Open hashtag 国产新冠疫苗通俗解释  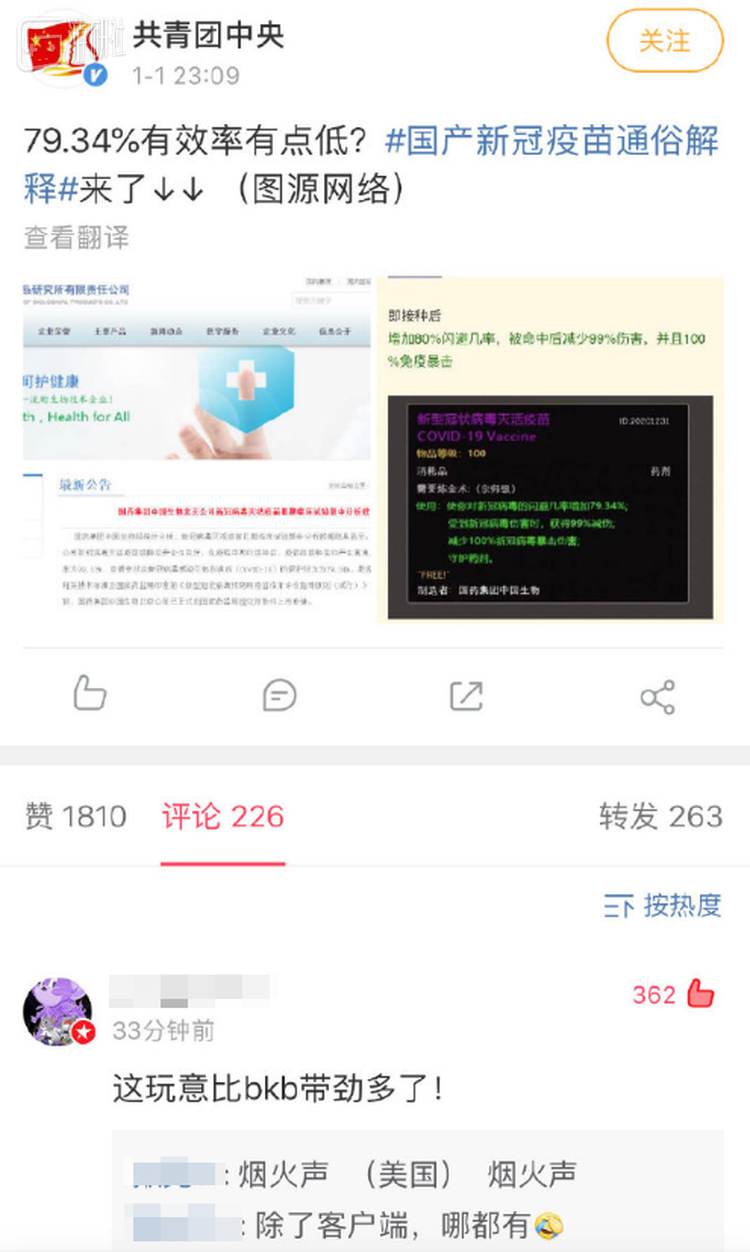(x=551, y=142)
